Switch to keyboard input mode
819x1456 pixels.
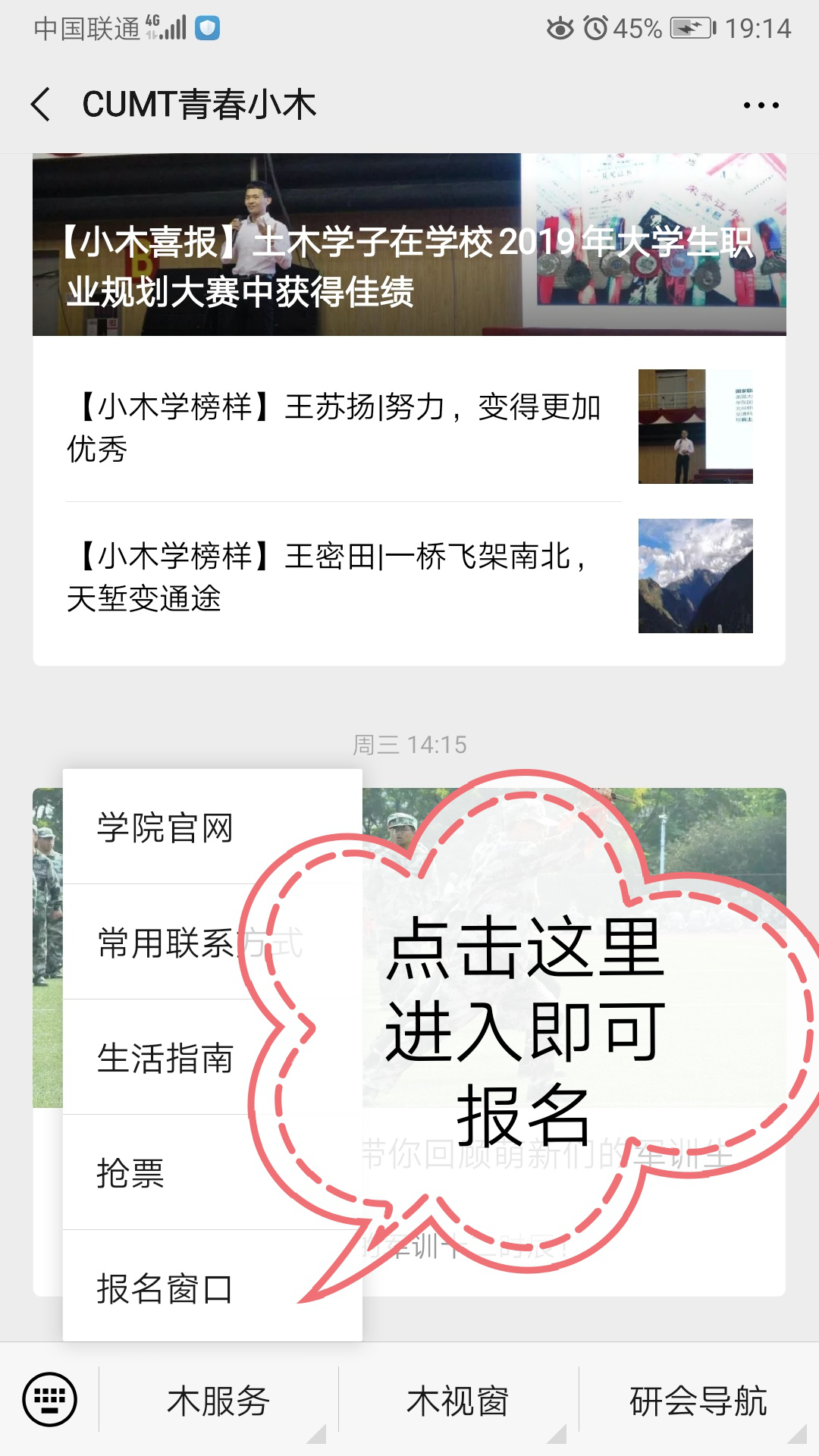tap(50, 1399)
